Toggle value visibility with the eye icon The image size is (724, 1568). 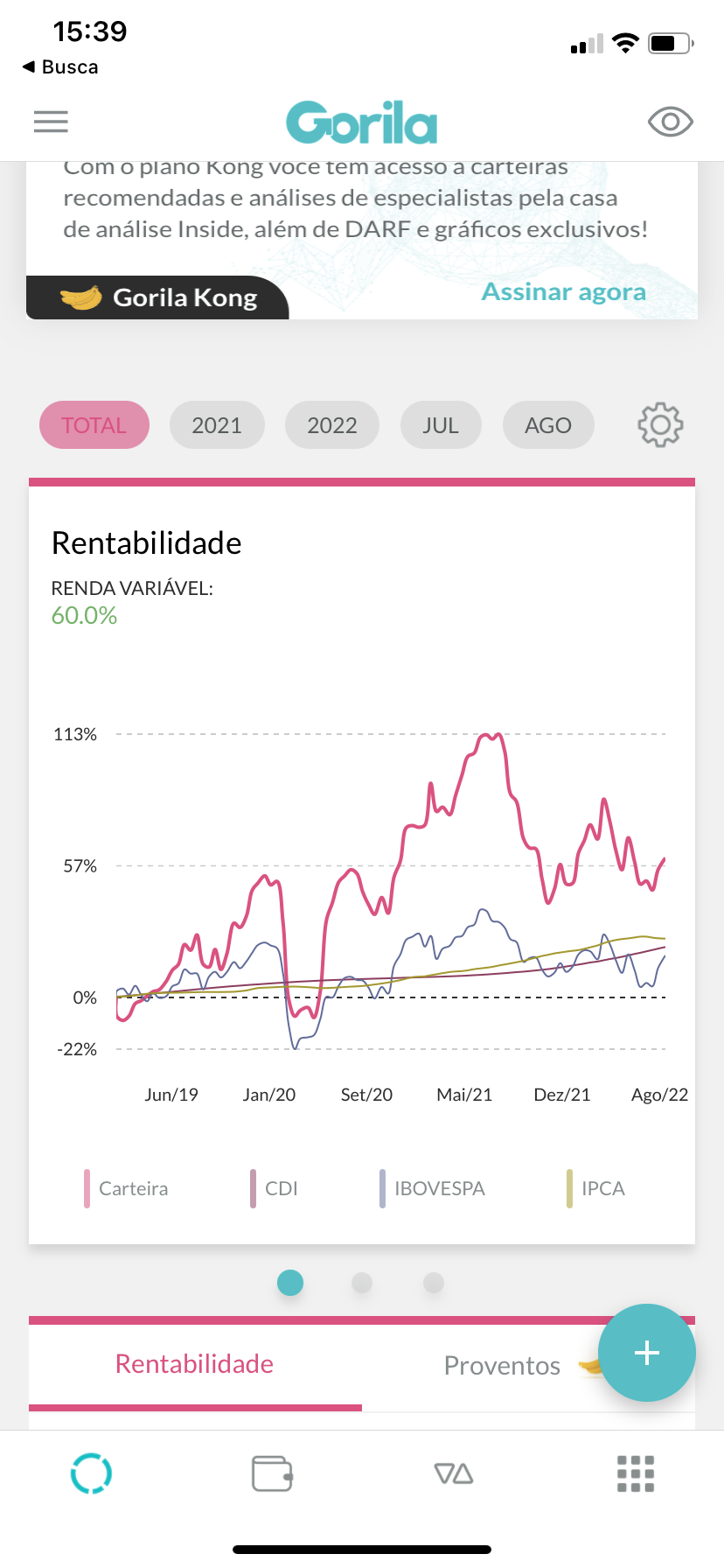[x=670, y=121]
